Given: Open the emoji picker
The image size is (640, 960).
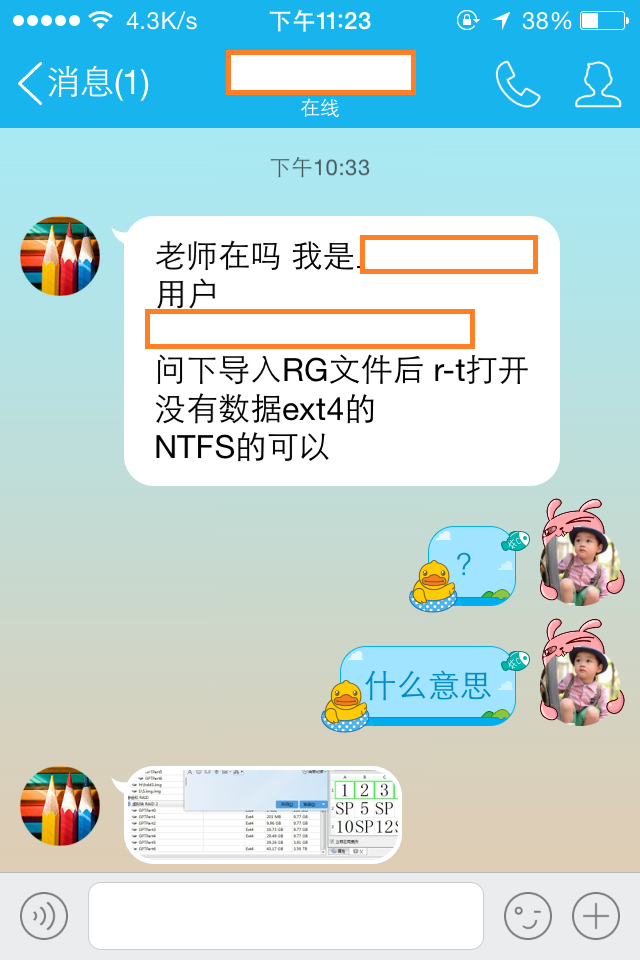Looking at the screenshot, I should click(528, 915).
